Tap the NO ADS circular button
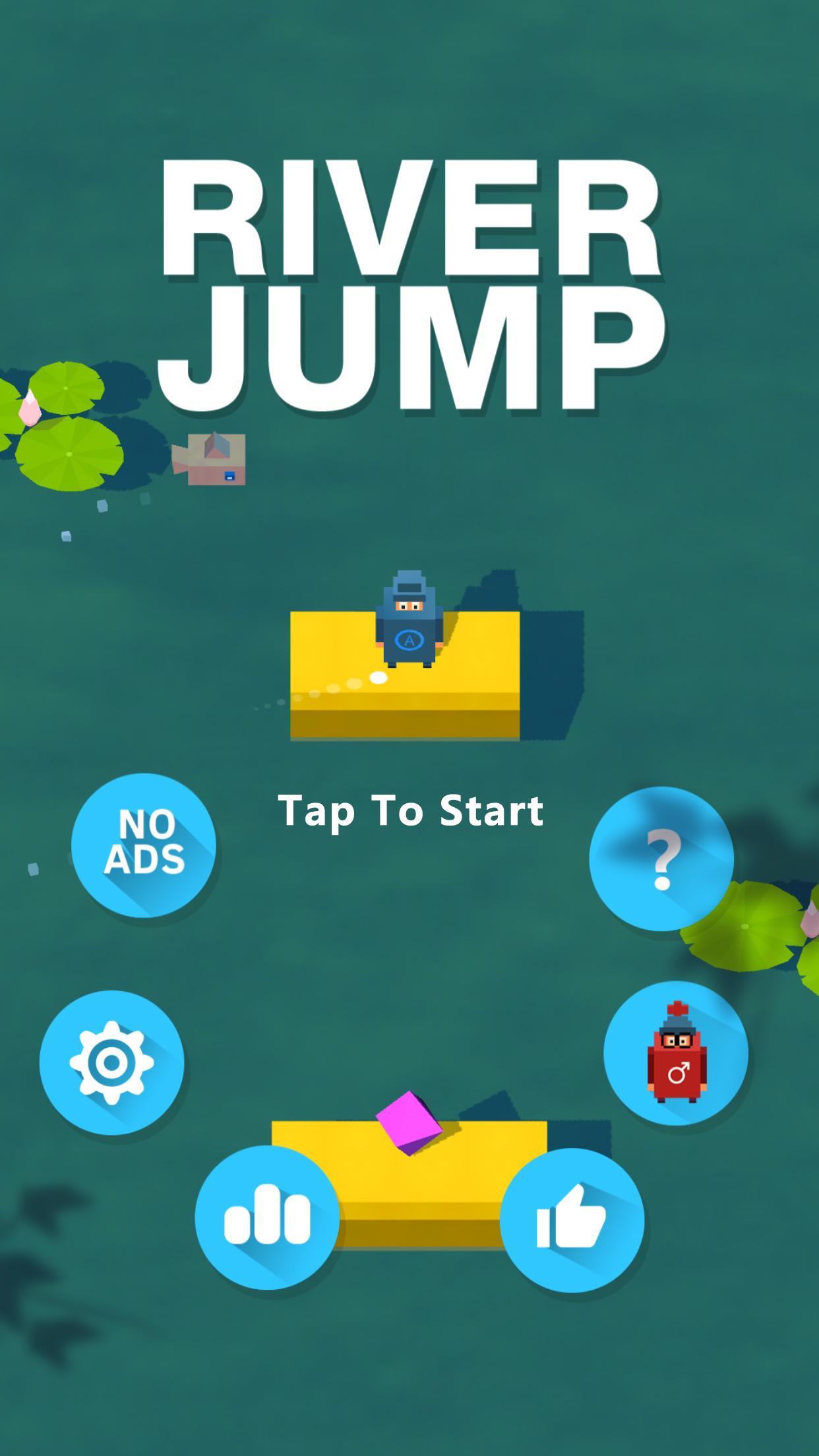Image resolution: width=819 pixels, height=1456 pixels. [x=144, y=847]
